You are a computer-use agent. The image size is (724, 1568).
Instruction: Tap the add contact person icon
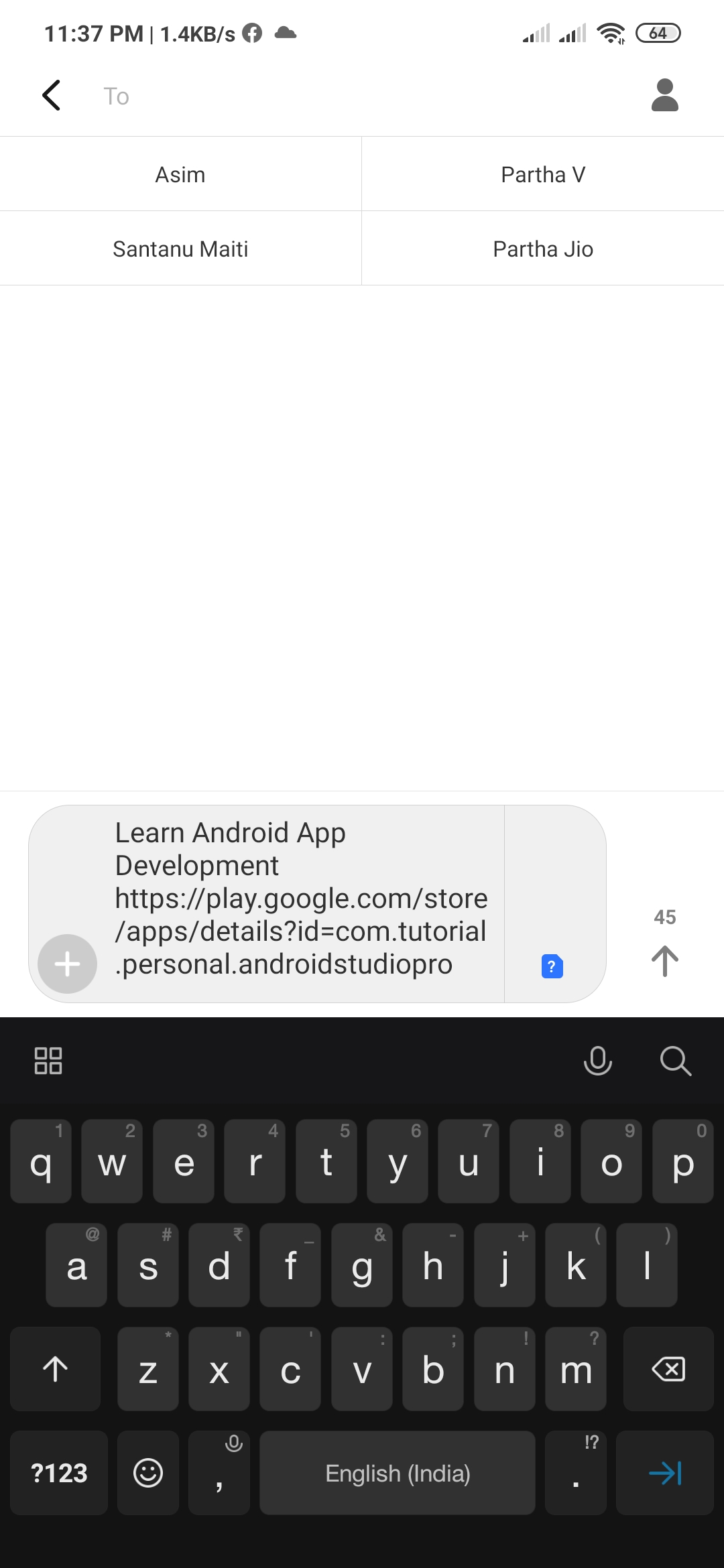tap(664, 95)
